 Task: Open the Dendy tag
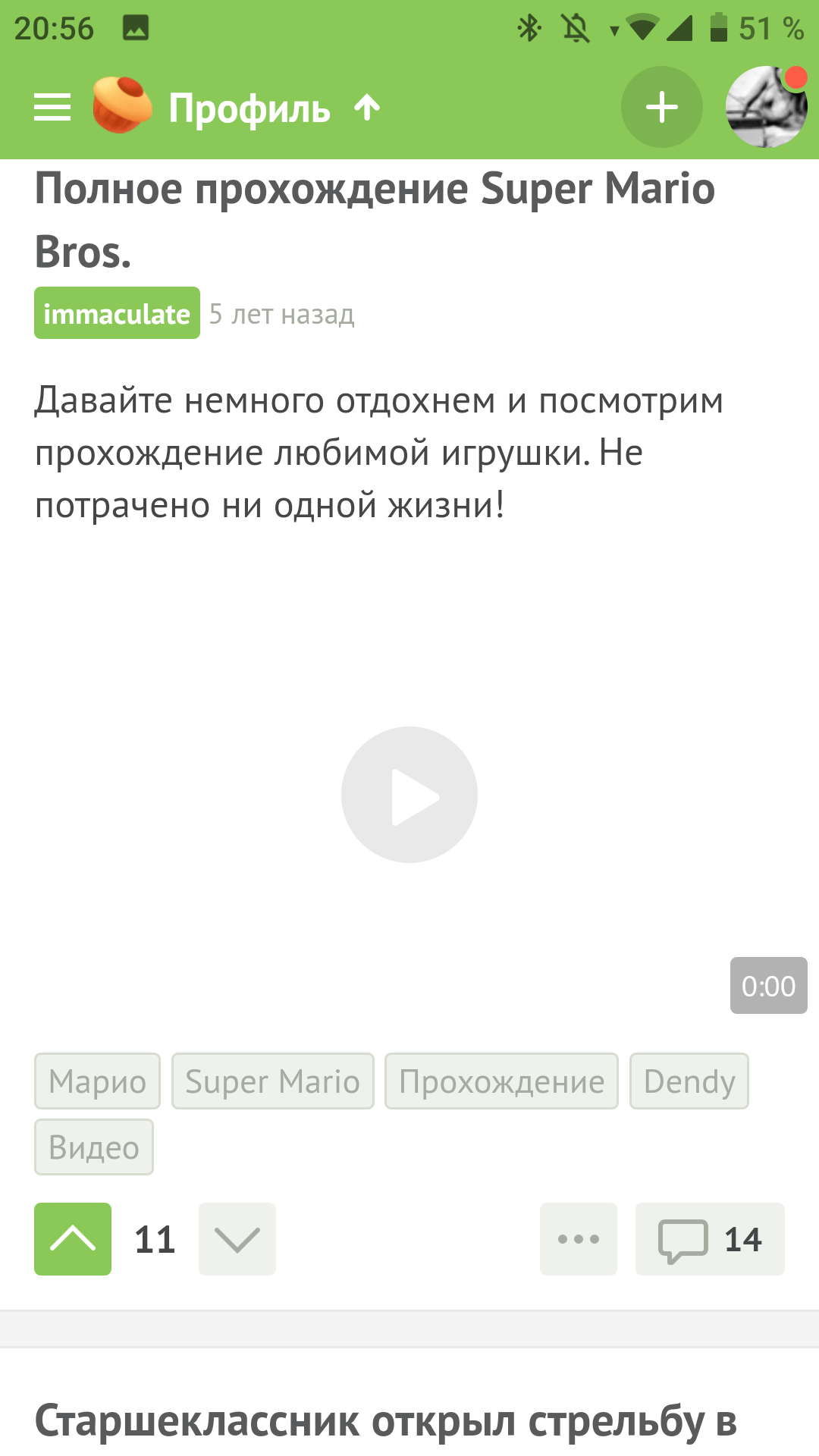[689, 1081]
